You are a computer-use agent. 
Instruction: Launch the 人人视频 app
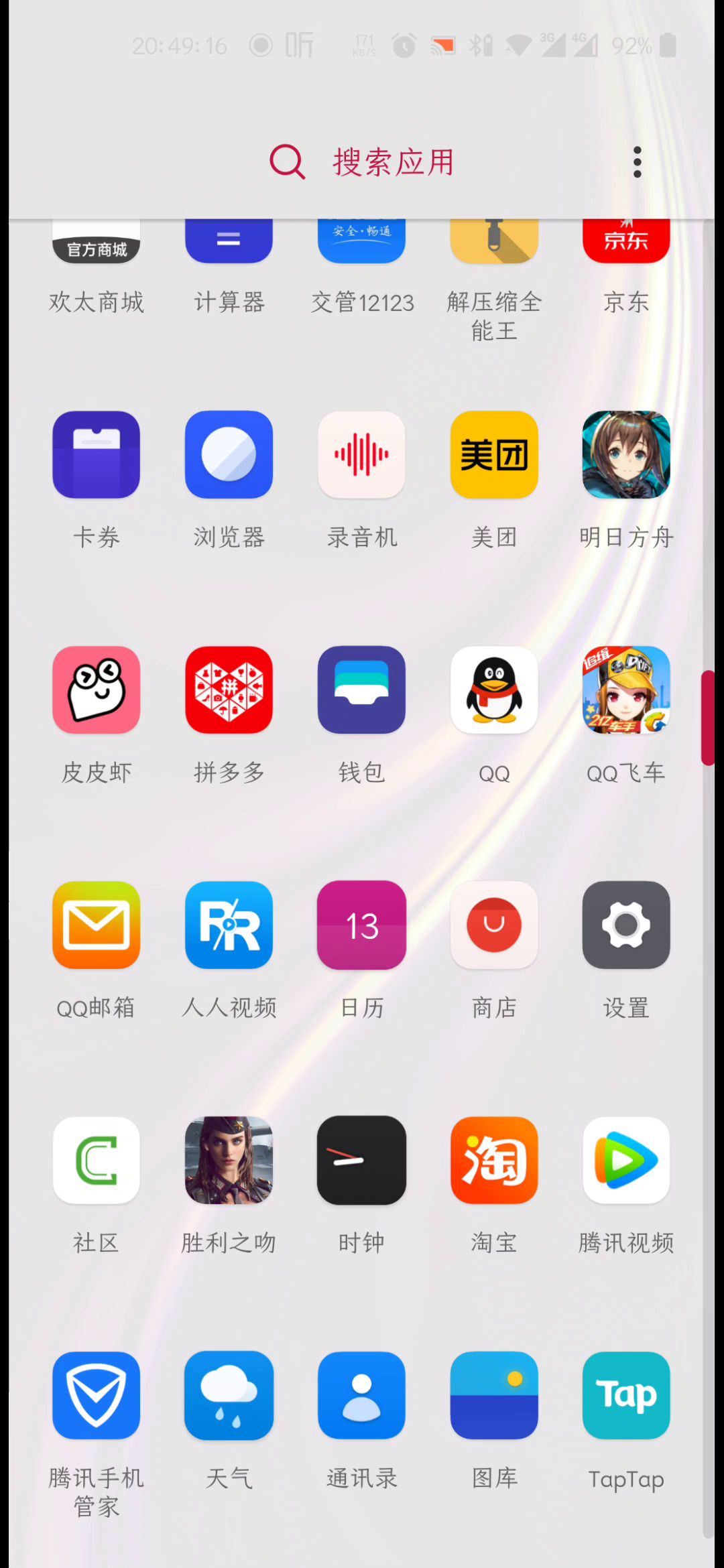coord(229,925)
